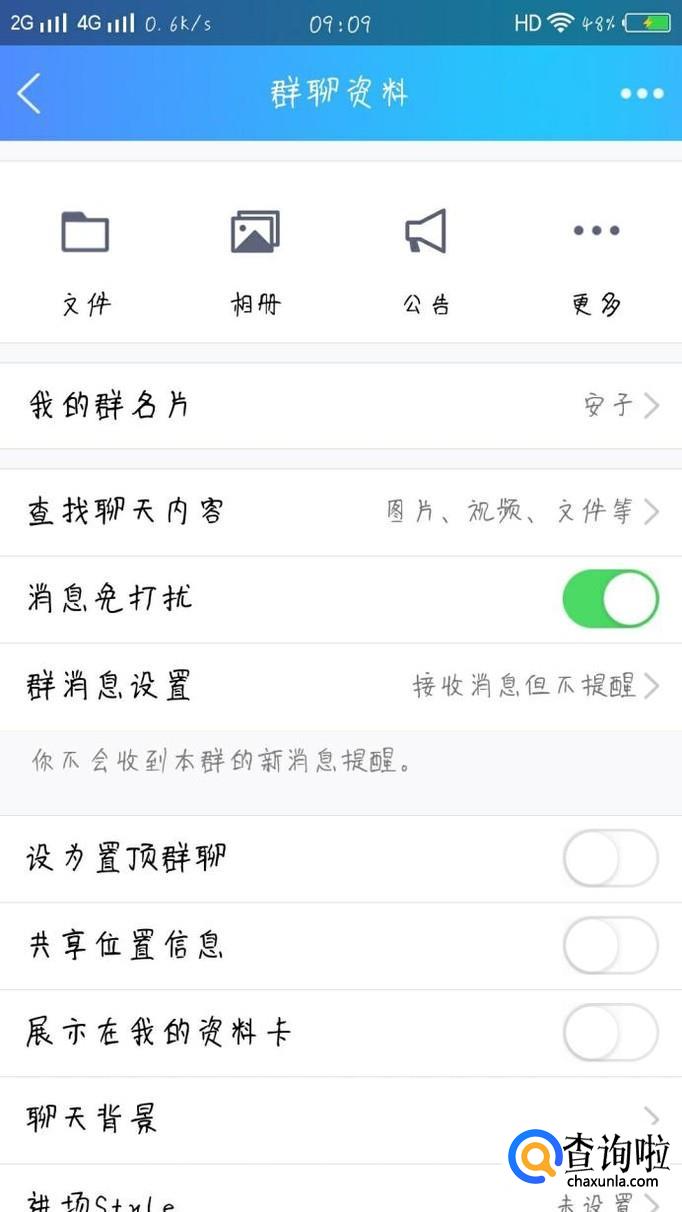
Task: Go back from group chat info
Action: 30,94
